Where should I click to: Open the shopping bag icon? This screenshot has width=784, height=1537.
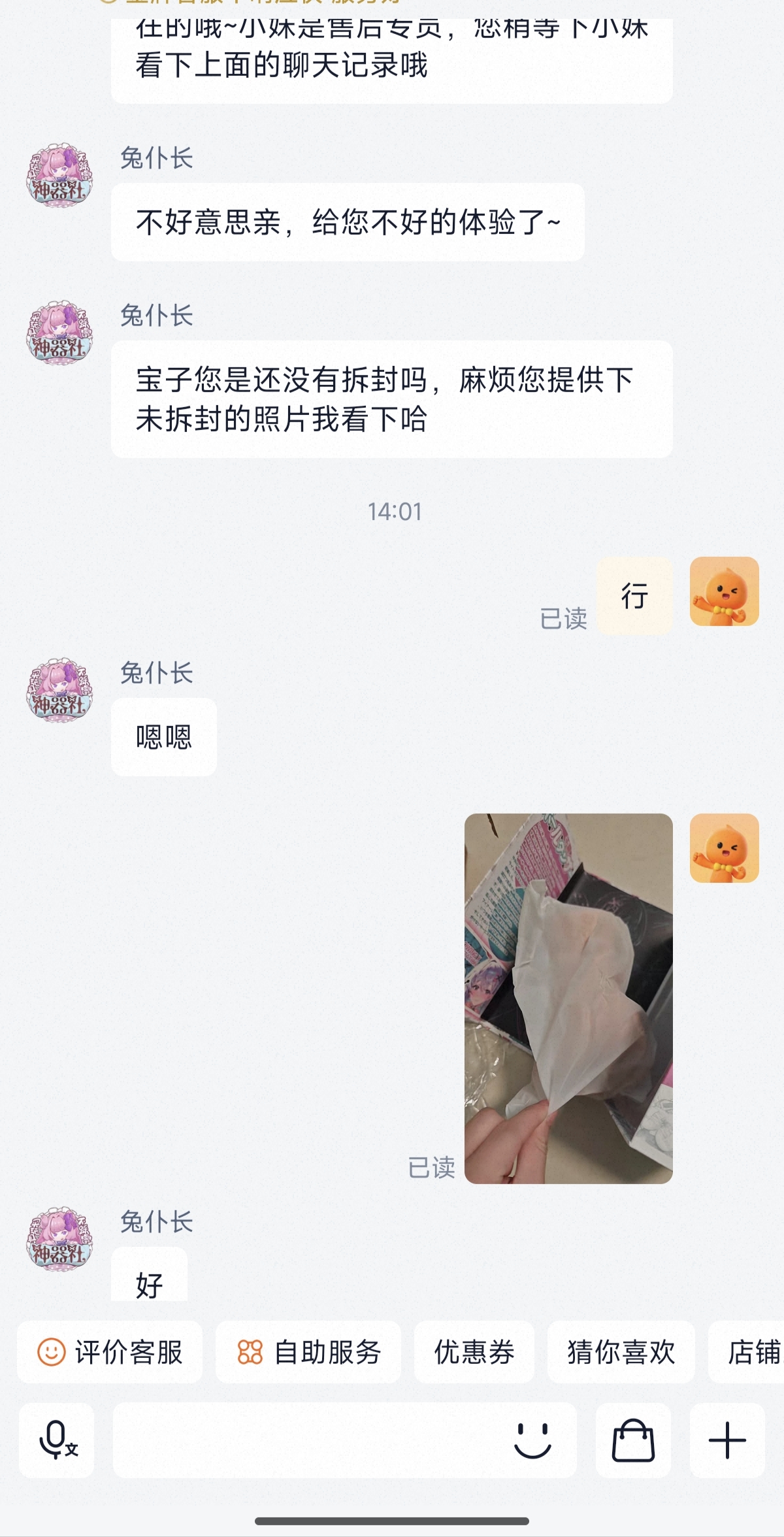coord(633,1441)
